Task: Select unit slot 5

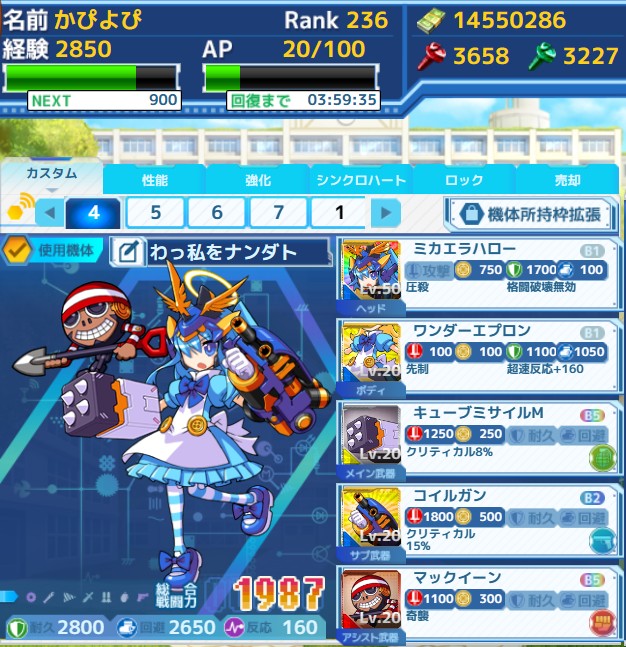Action: 155,212
